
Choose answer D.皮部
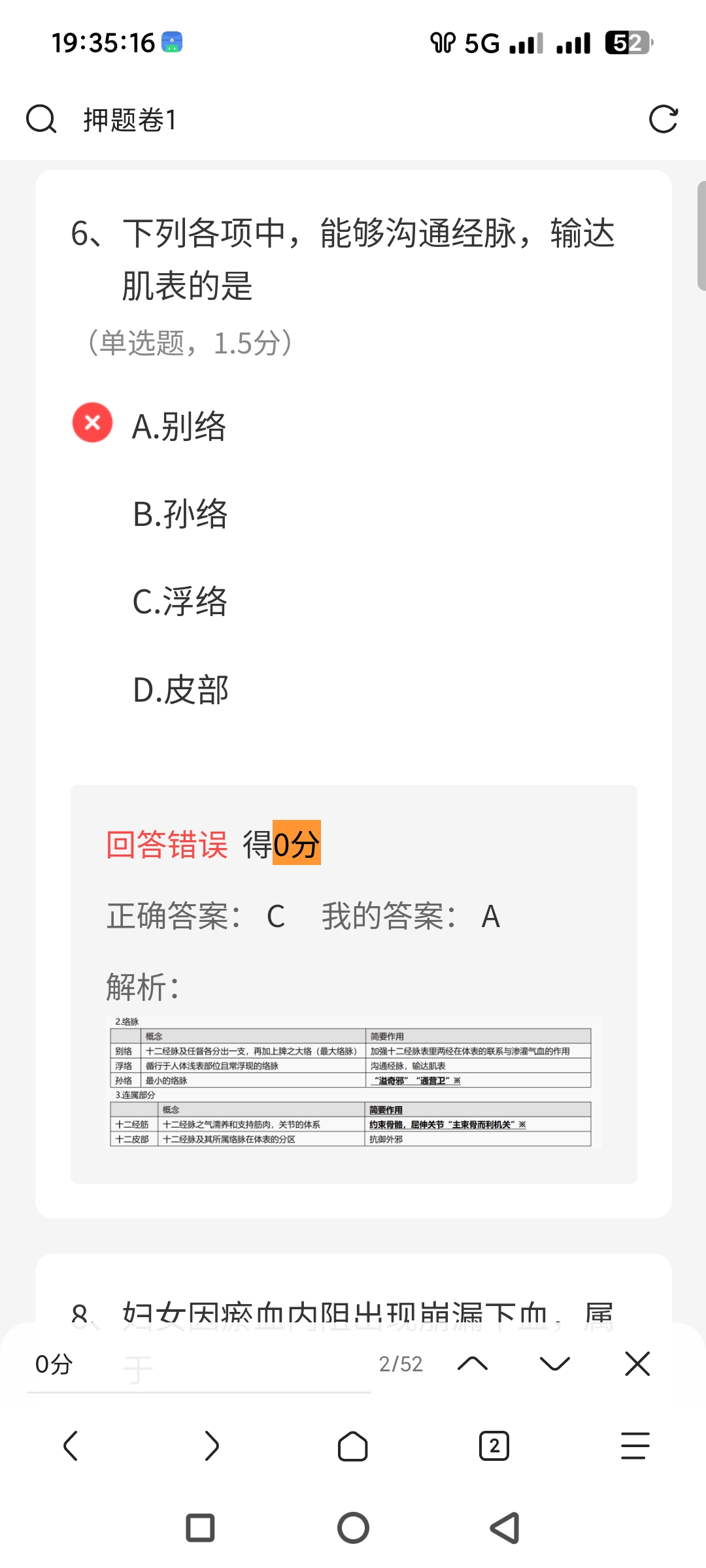click(180, 690)
